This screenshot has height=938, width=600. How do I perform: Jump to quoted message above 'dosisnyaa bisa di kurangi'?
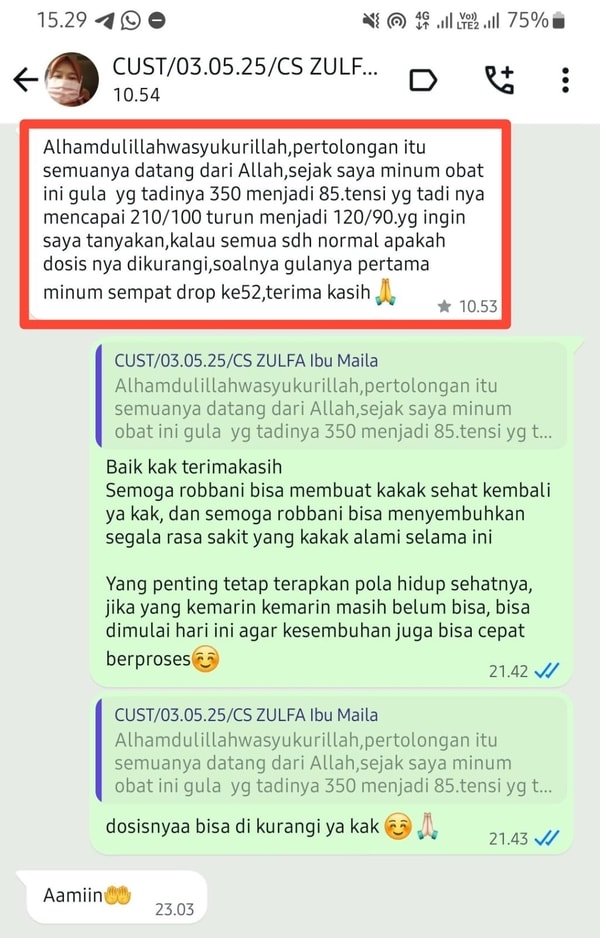[x=331, y=751]
